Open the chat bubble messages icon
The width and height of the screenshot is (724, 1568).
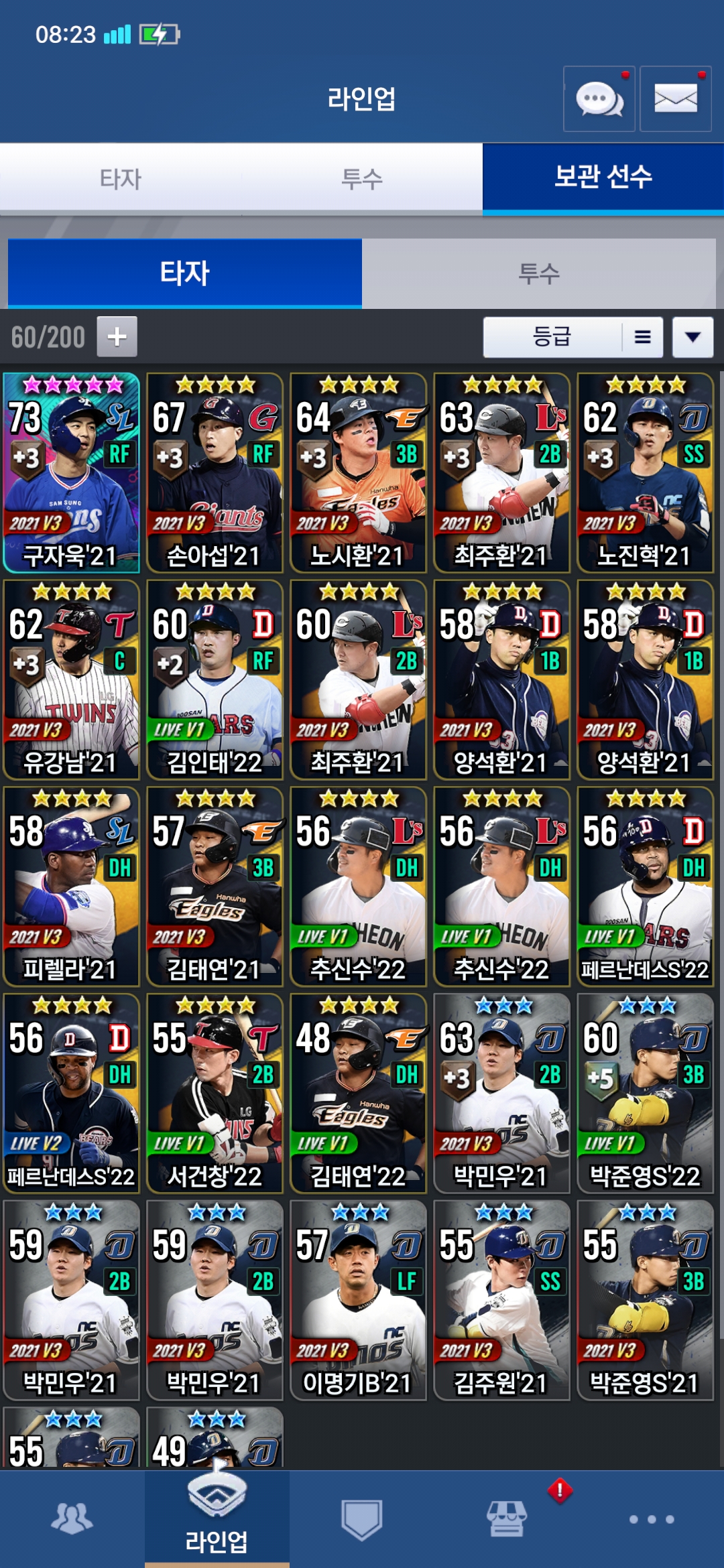click(x=599, y=99)
